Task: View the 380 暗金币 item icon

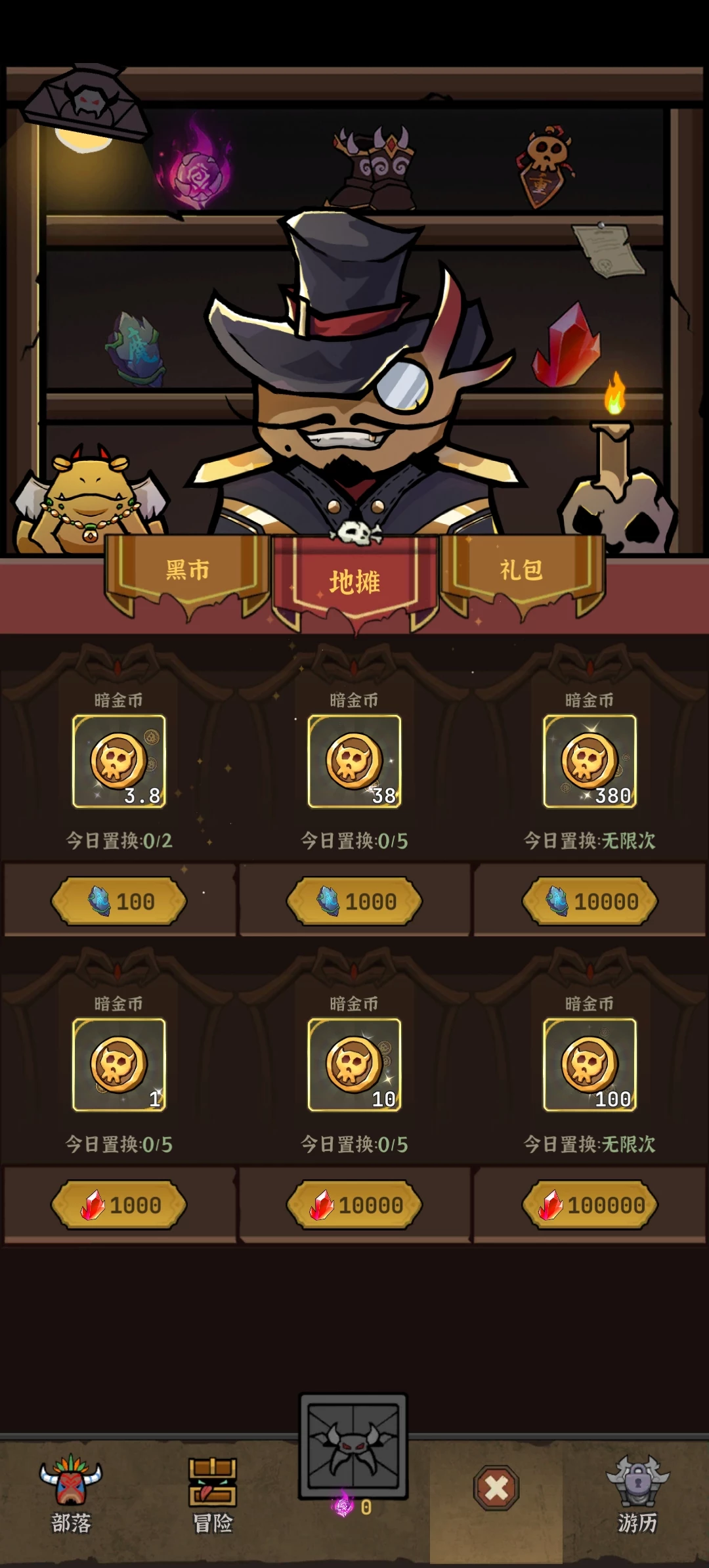Action: pos(590,761)
